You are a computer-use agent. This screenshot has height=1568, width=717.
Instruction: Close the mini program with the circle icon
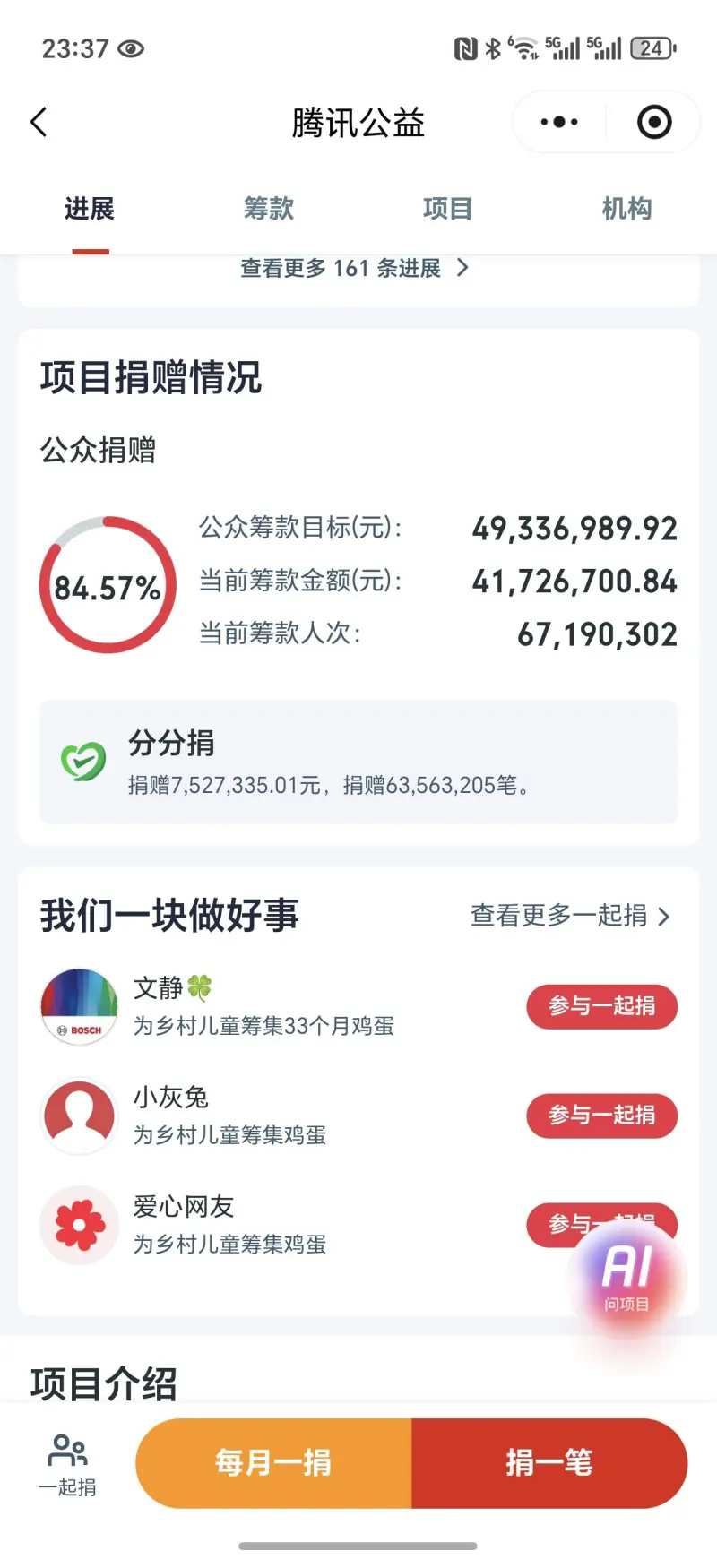tap(653, 122)
